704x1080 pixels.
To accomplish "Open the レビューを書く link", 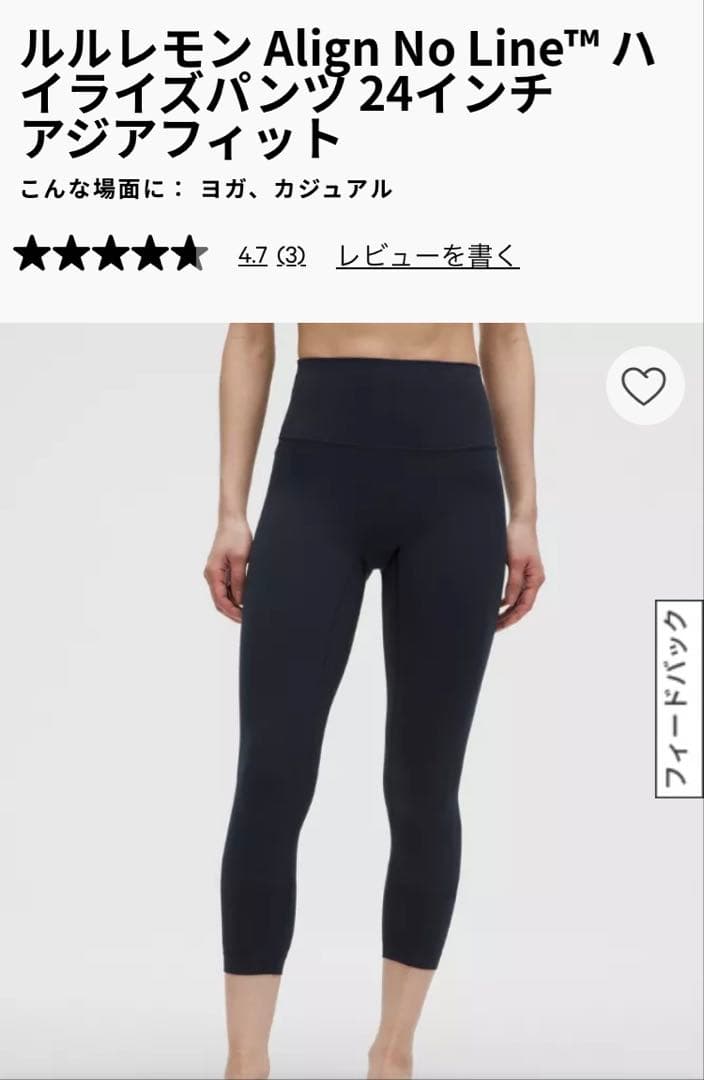I will [x=427, y=256].
